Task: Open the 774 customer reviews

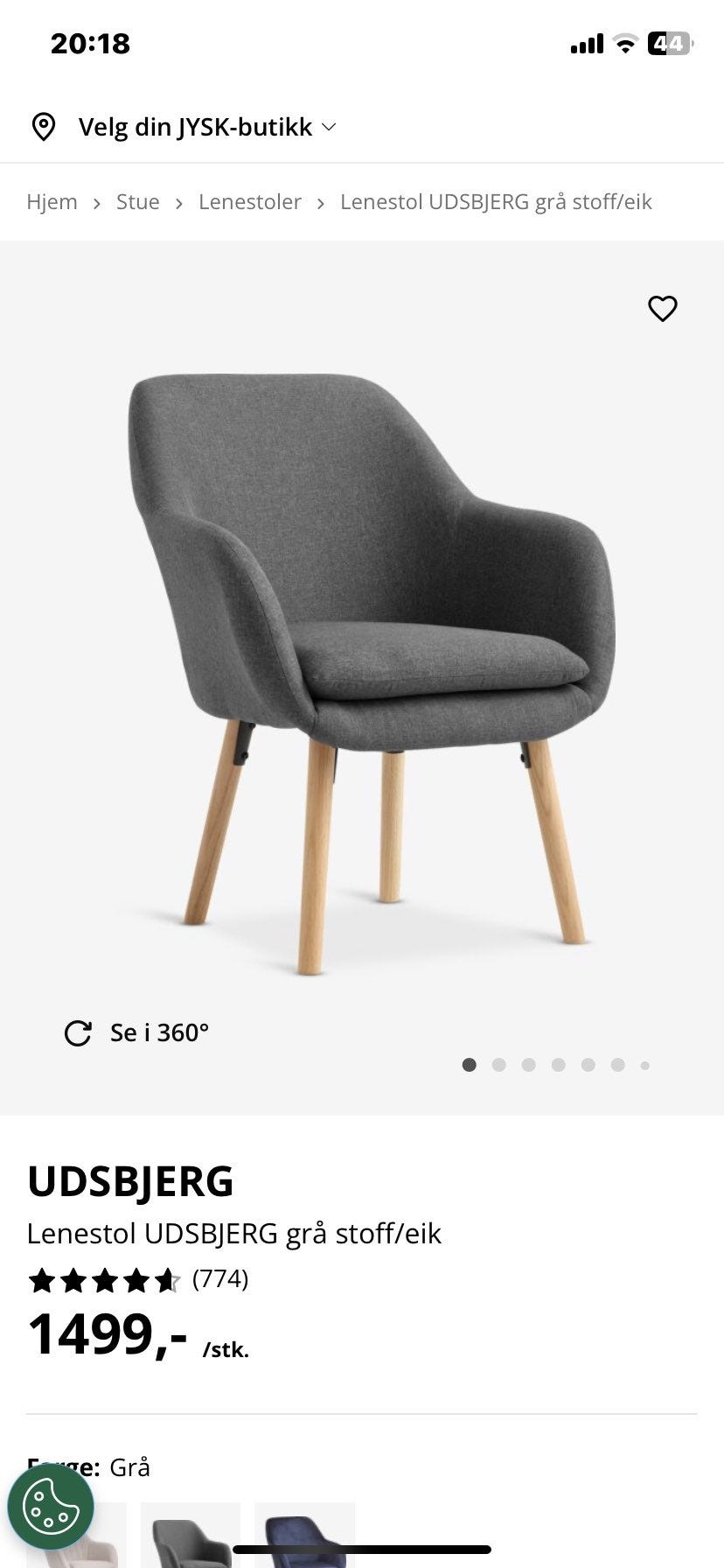Action: [219, 1279]
